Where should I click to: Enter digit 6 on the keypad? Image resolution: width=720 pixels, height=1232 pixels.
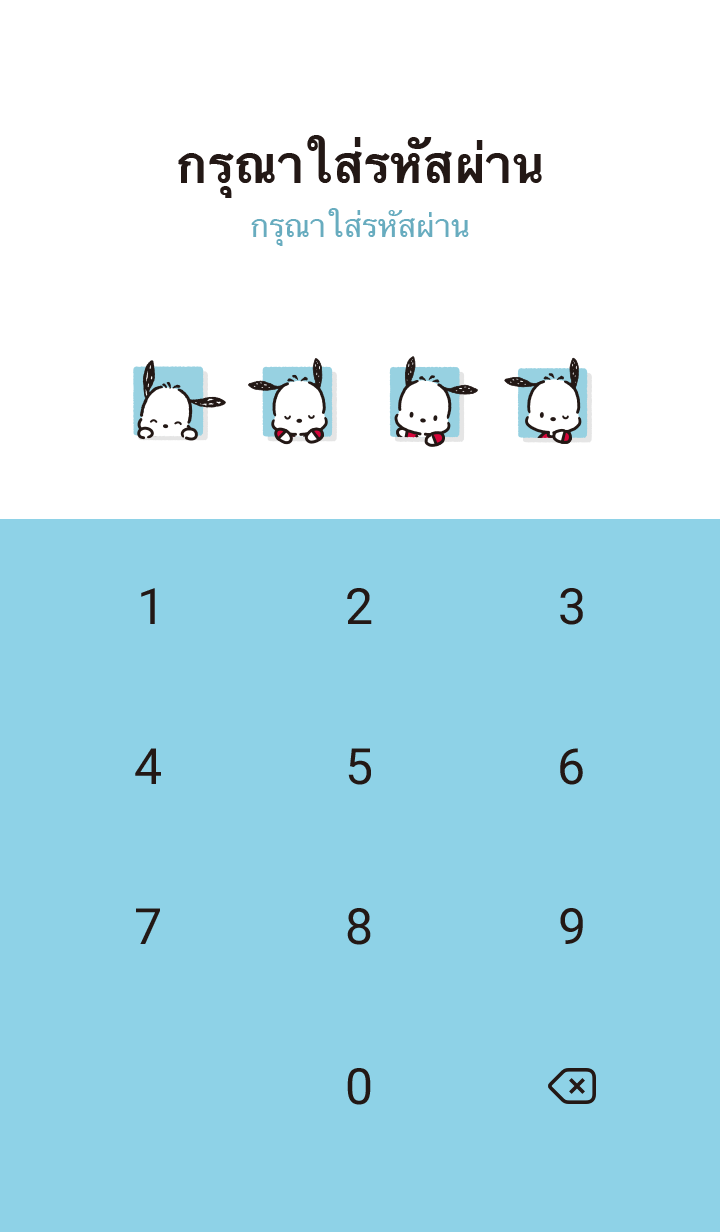pos(571,767)
